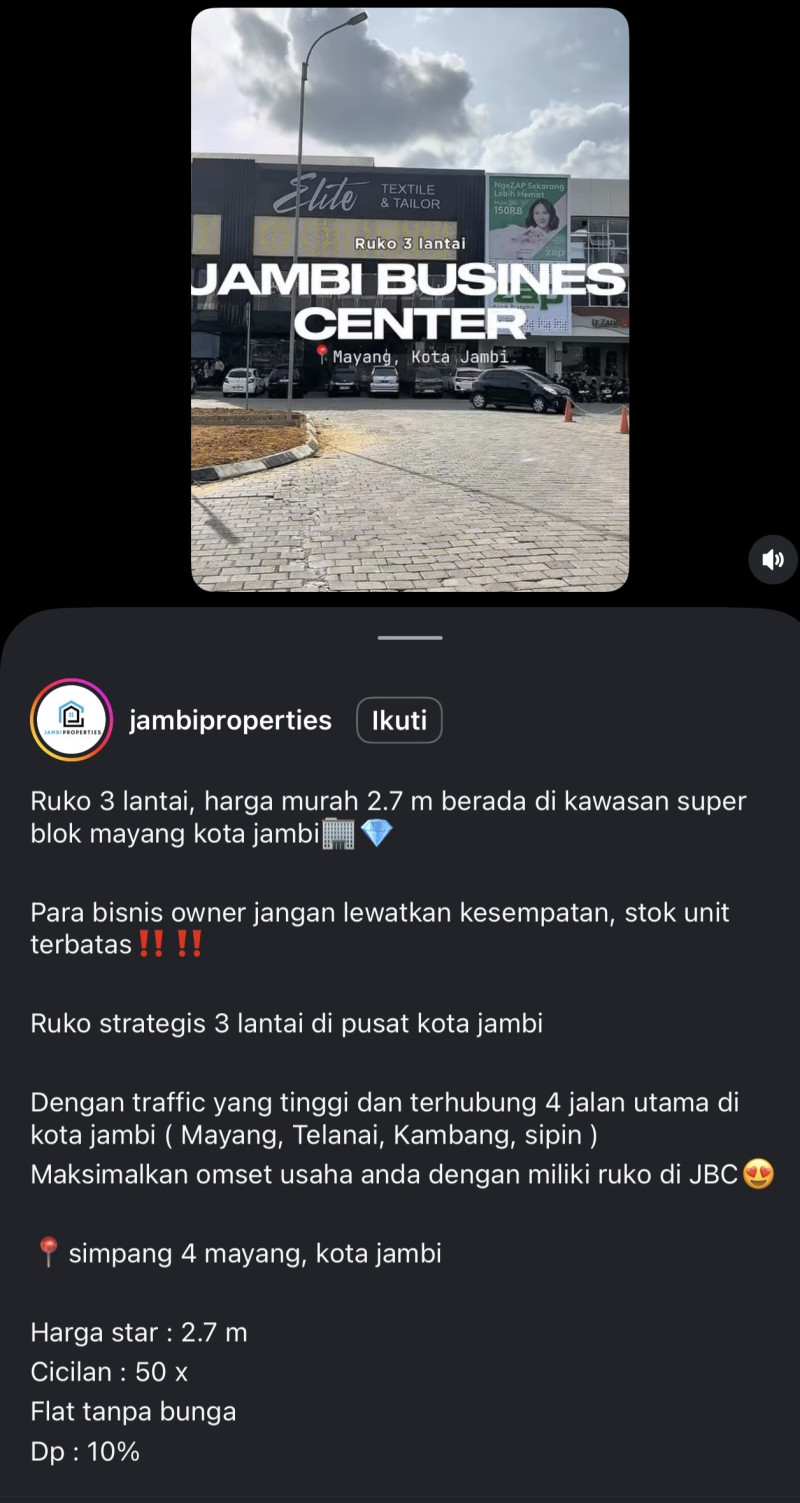Viewport: 800px width, 1503px height.
Task: Tap the caption sheet's drag handle
Action: (410, 637)
